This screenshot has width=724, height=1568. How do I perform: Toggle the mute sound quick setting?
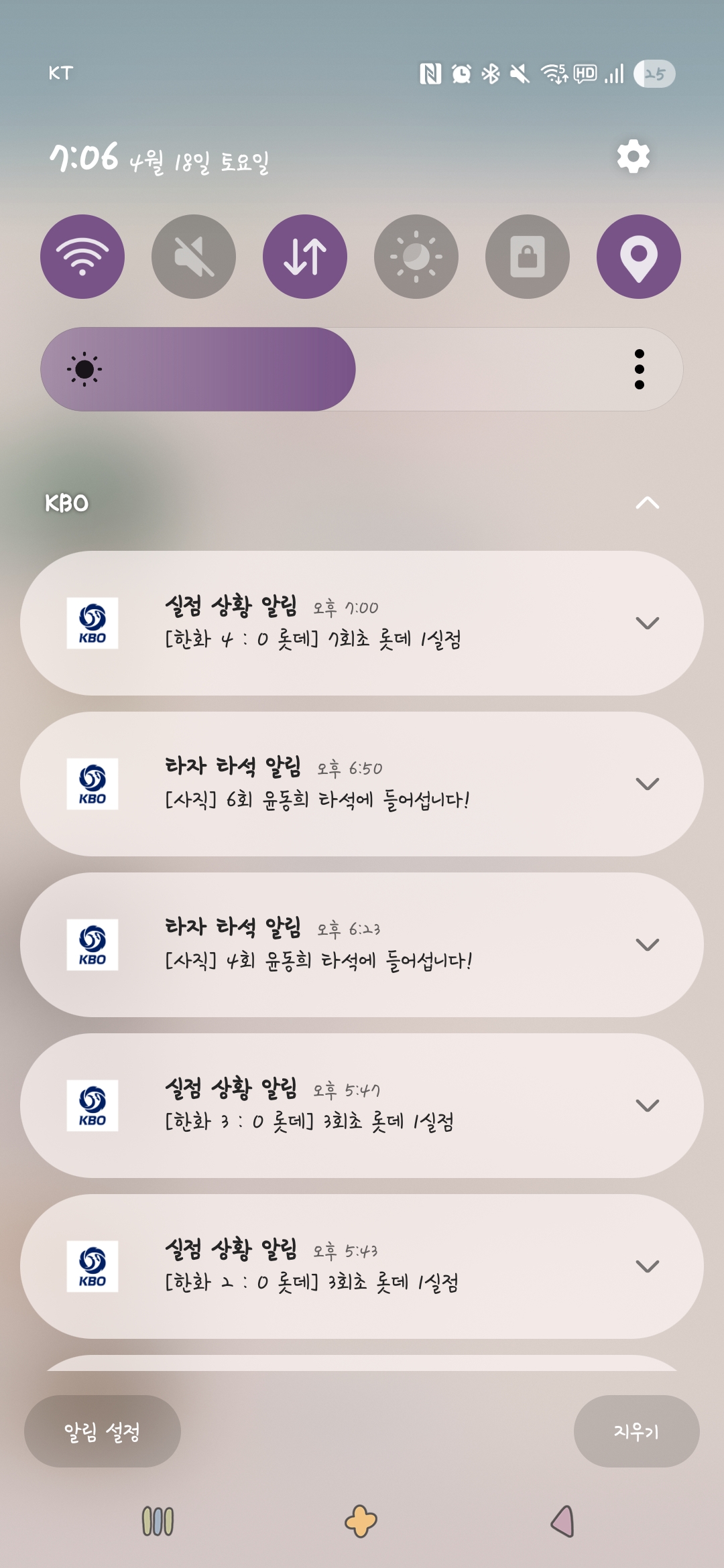click(194, 257)
